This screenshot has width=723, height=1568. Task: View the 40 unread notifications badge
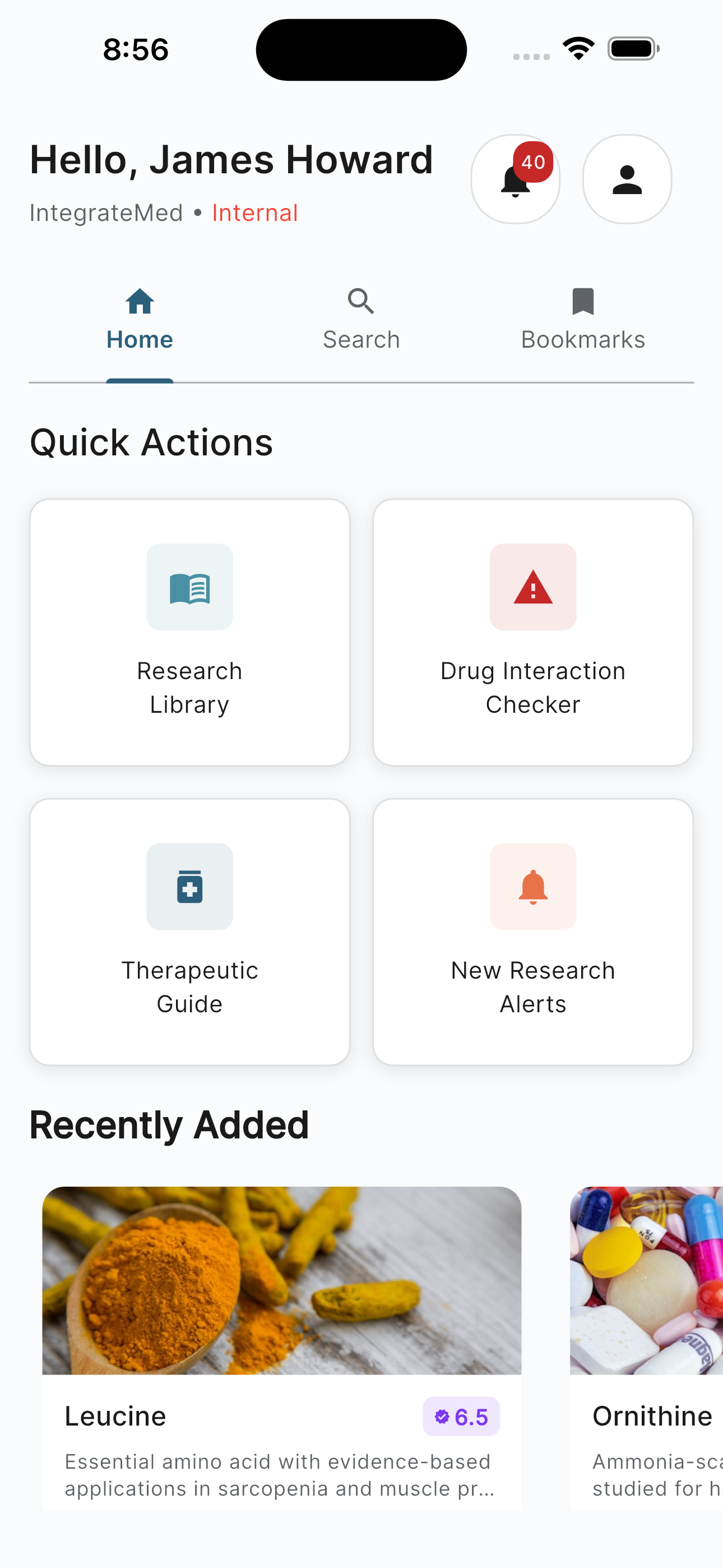[532, 162]
